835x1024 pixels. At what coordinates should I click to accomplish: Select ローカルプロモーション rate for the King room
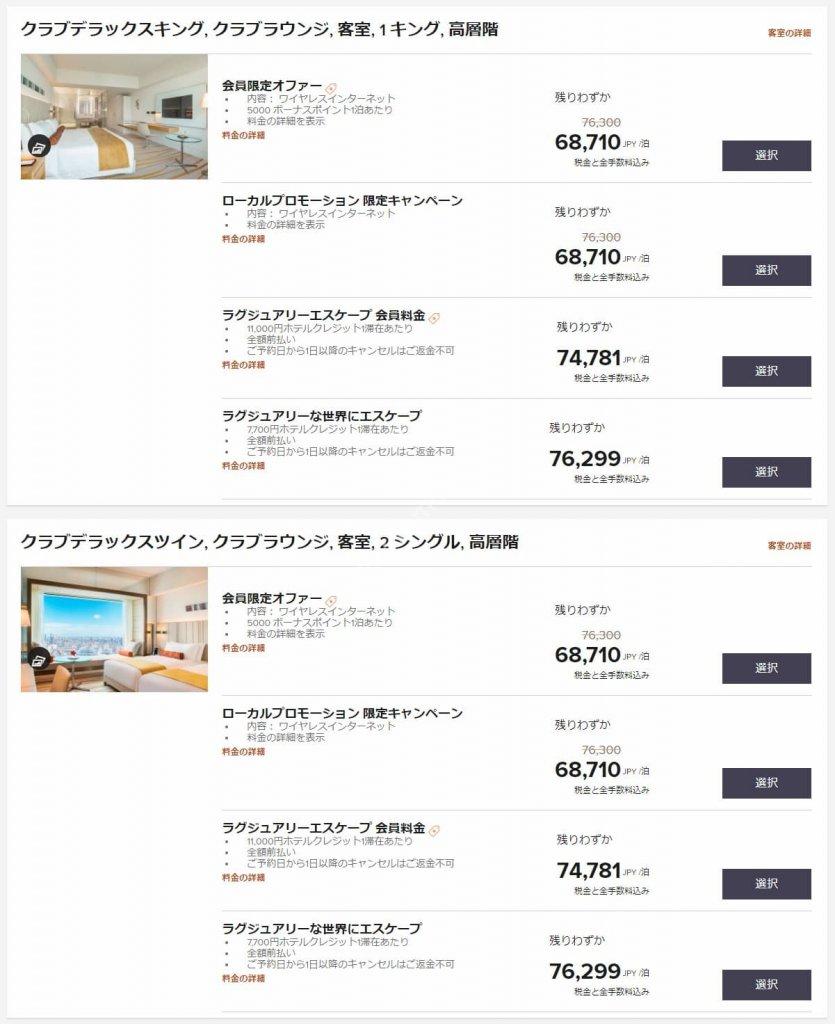[x=766, y=271]
